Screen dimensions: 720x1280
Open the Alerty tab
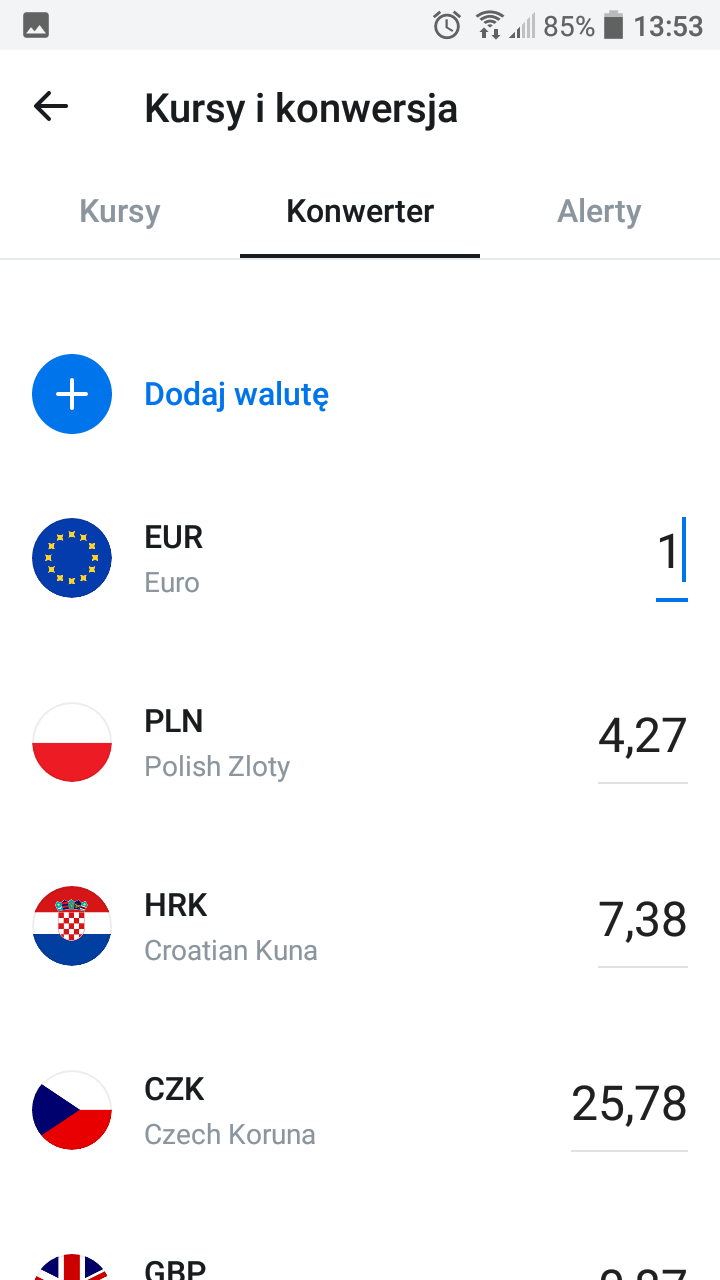pyautogui.click(x=599, y=212)
